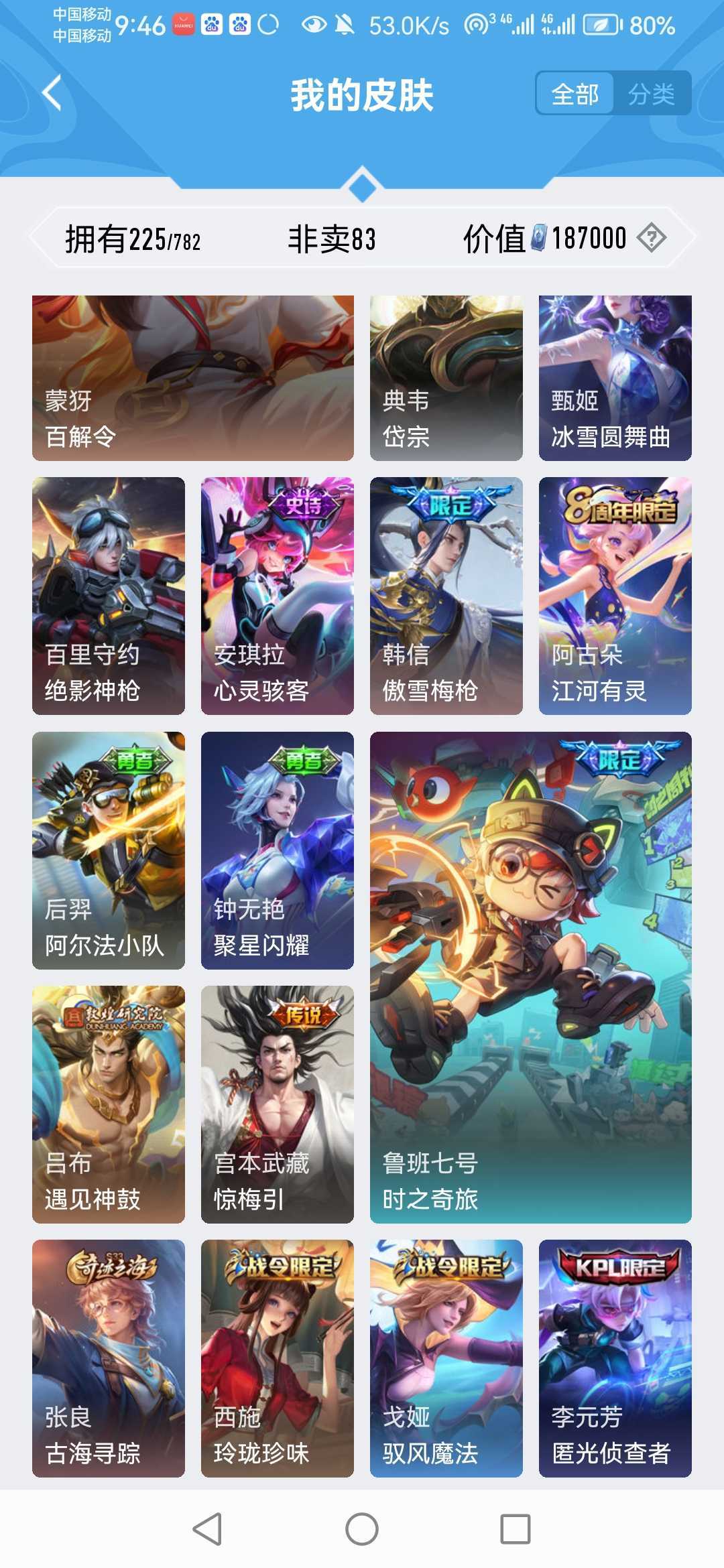Select the 全部 view tab
The height and width of the screenshot is (1568, 724).
click(575, 94)
